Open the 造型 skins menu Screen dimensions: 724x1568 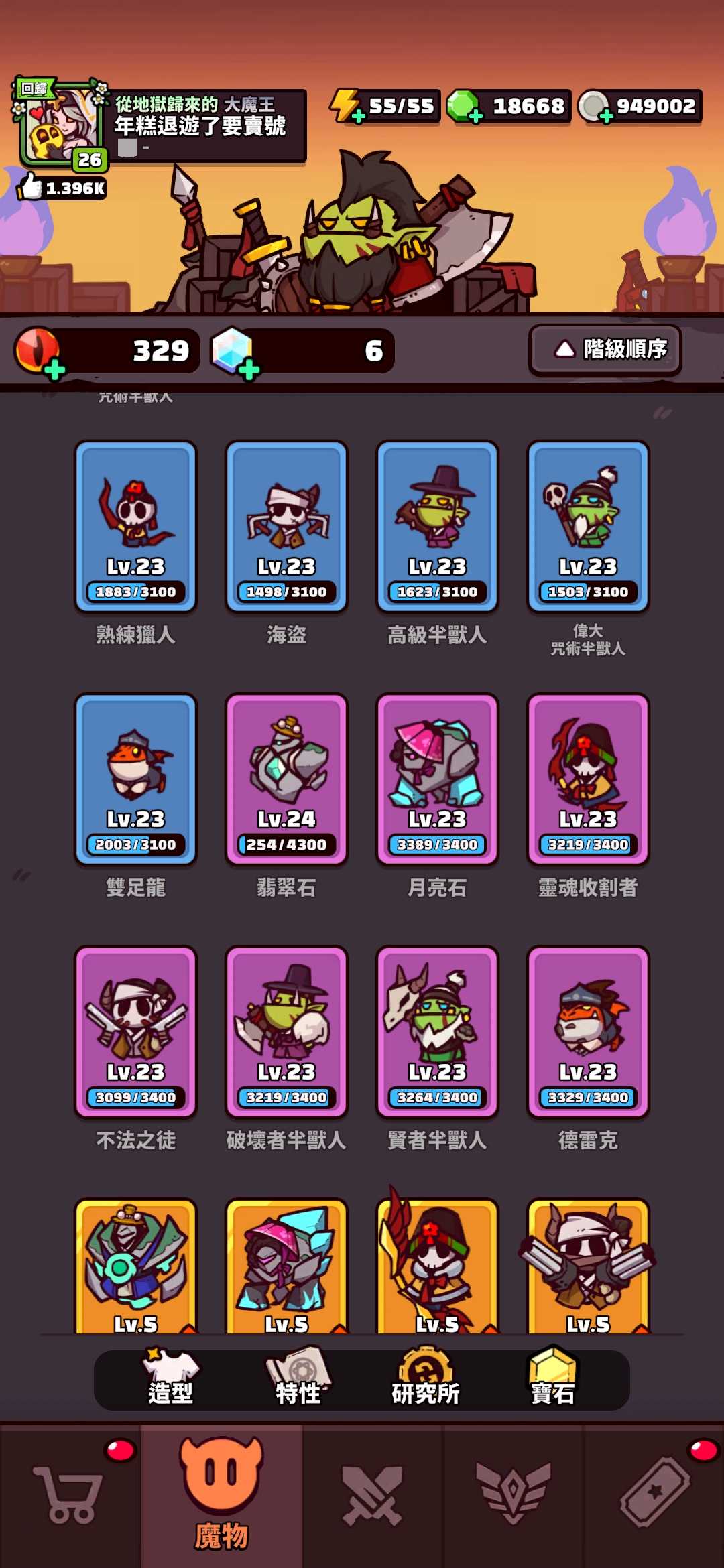(x=171, y=1379)
